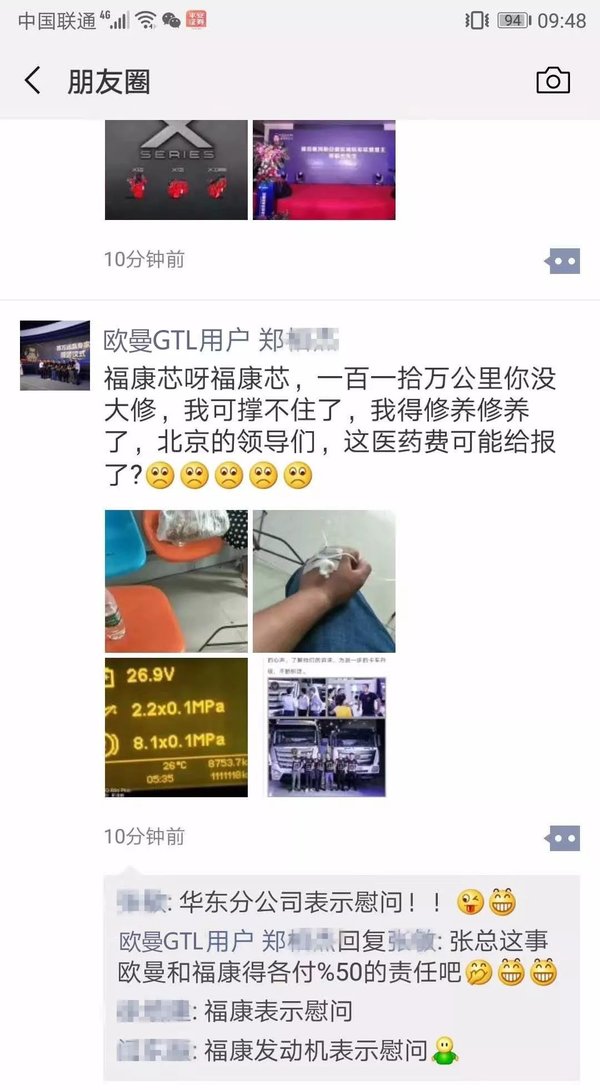Open X Series image in the top post

click(176, 170)
